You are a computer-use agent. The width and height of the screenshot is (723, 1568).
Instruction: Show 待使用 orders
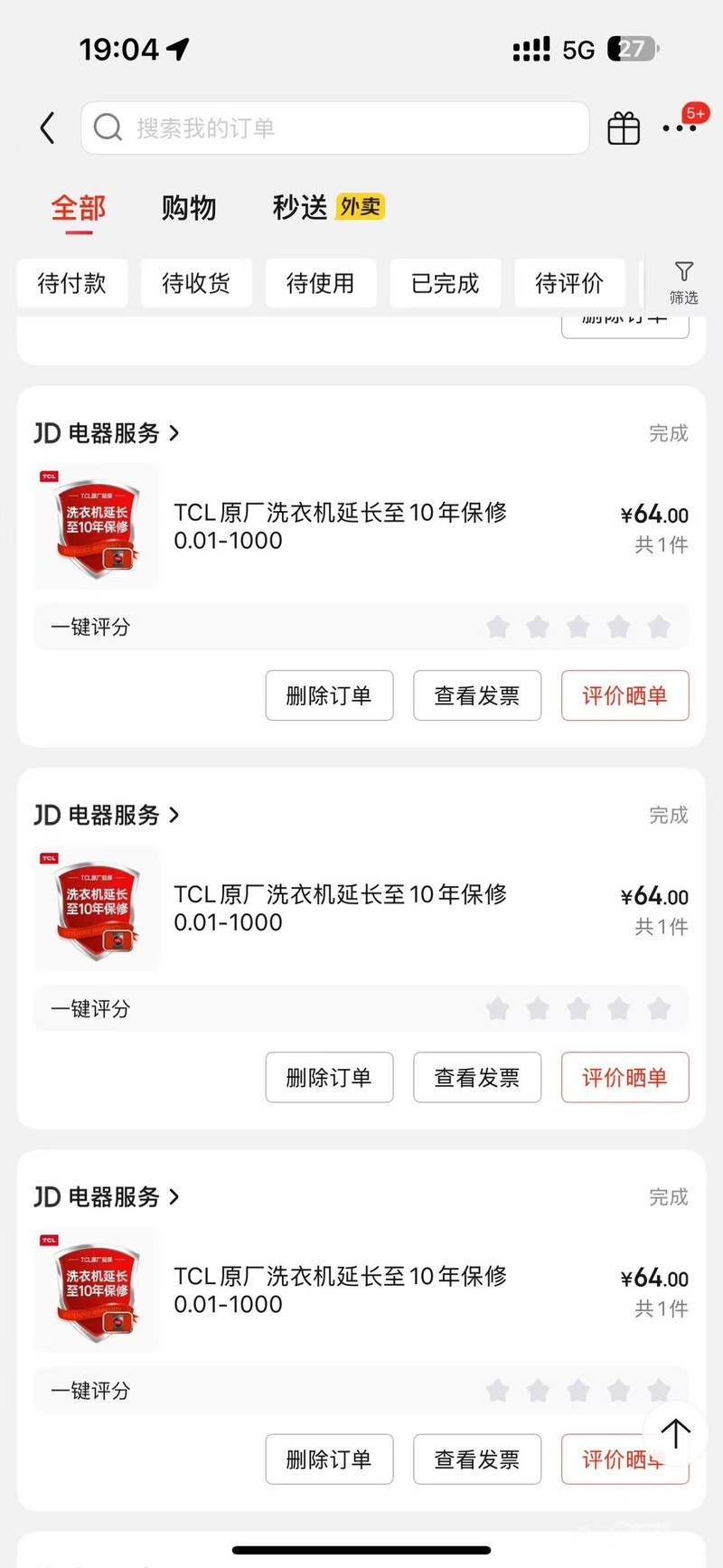tap(321, 284)
